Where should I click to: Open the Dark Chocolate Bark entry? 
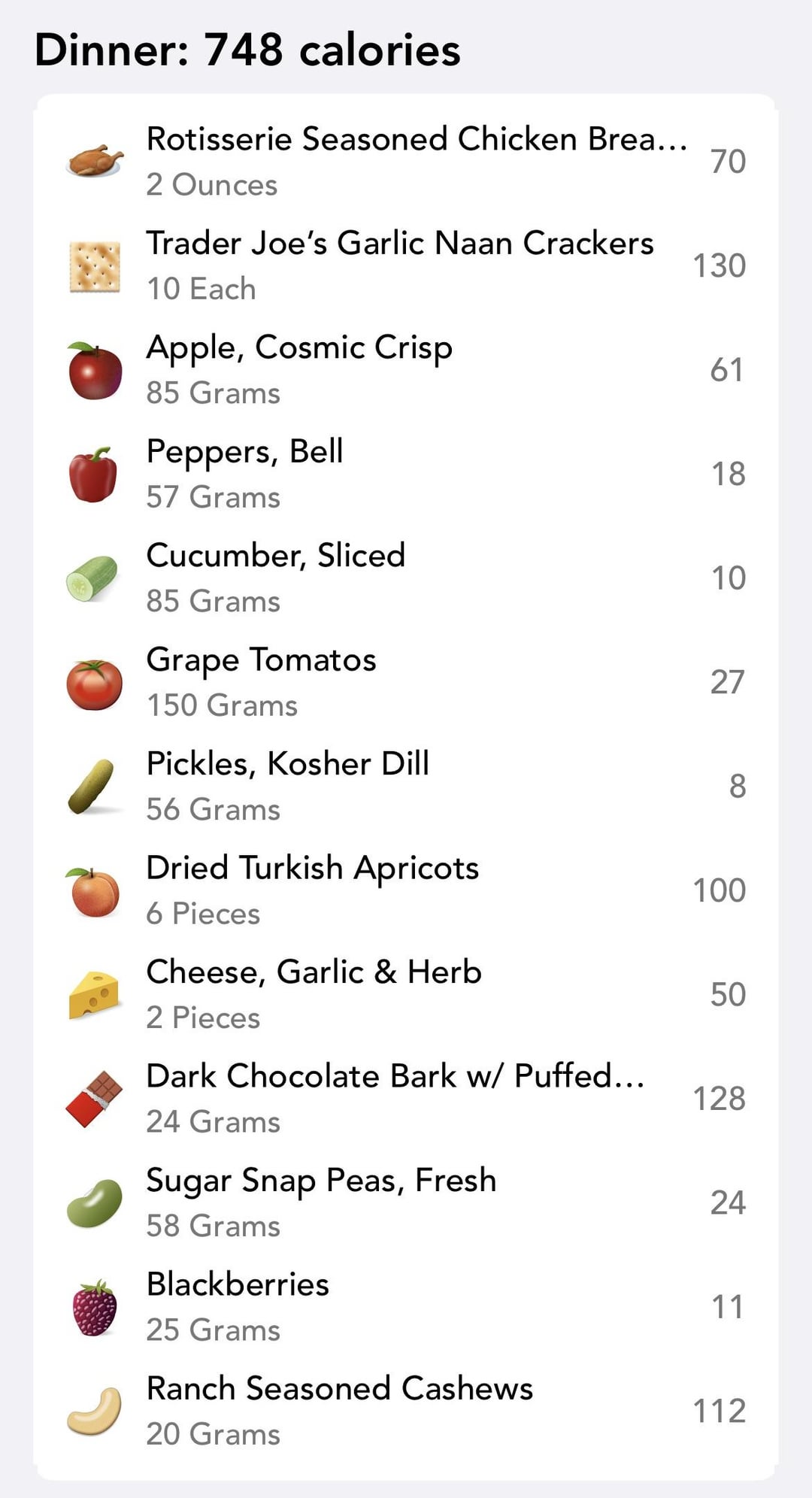point(406,1099)
